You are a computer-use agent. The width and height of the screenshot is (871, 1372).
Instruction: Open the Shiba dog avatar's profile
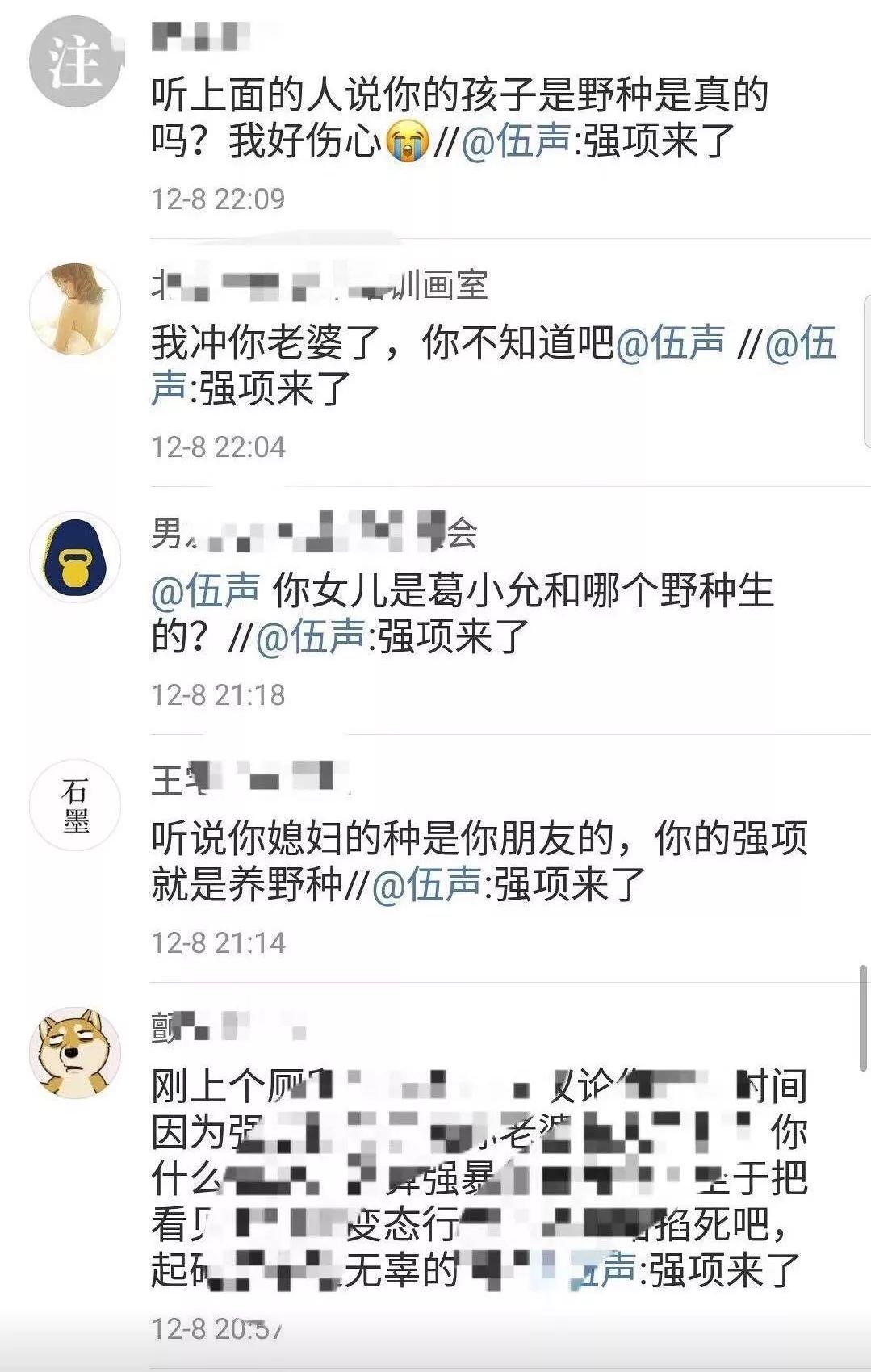coord(74,1052)
